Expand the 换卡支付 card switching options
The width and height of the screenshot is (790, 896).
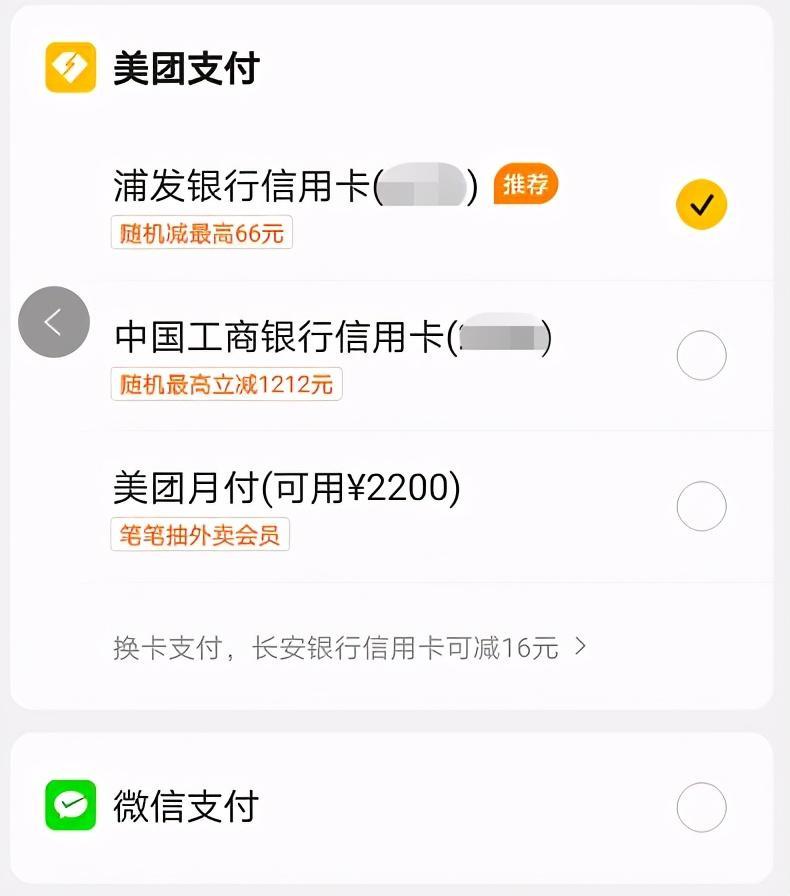click(345, 647)
